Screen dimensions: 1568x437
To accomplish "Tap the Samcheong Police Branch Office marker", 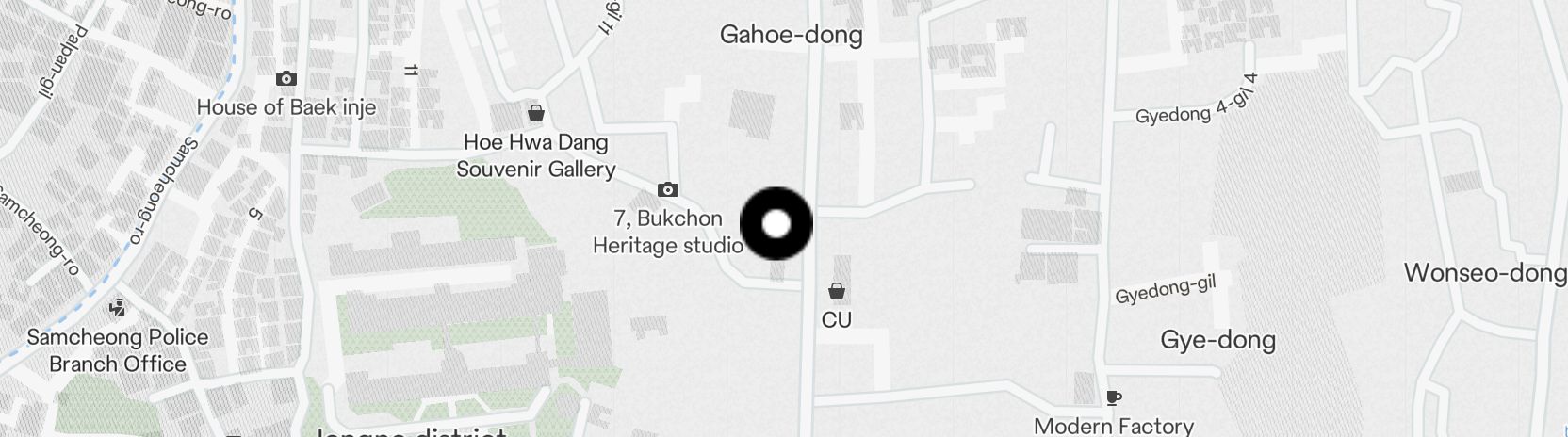I will pos(118,307).
